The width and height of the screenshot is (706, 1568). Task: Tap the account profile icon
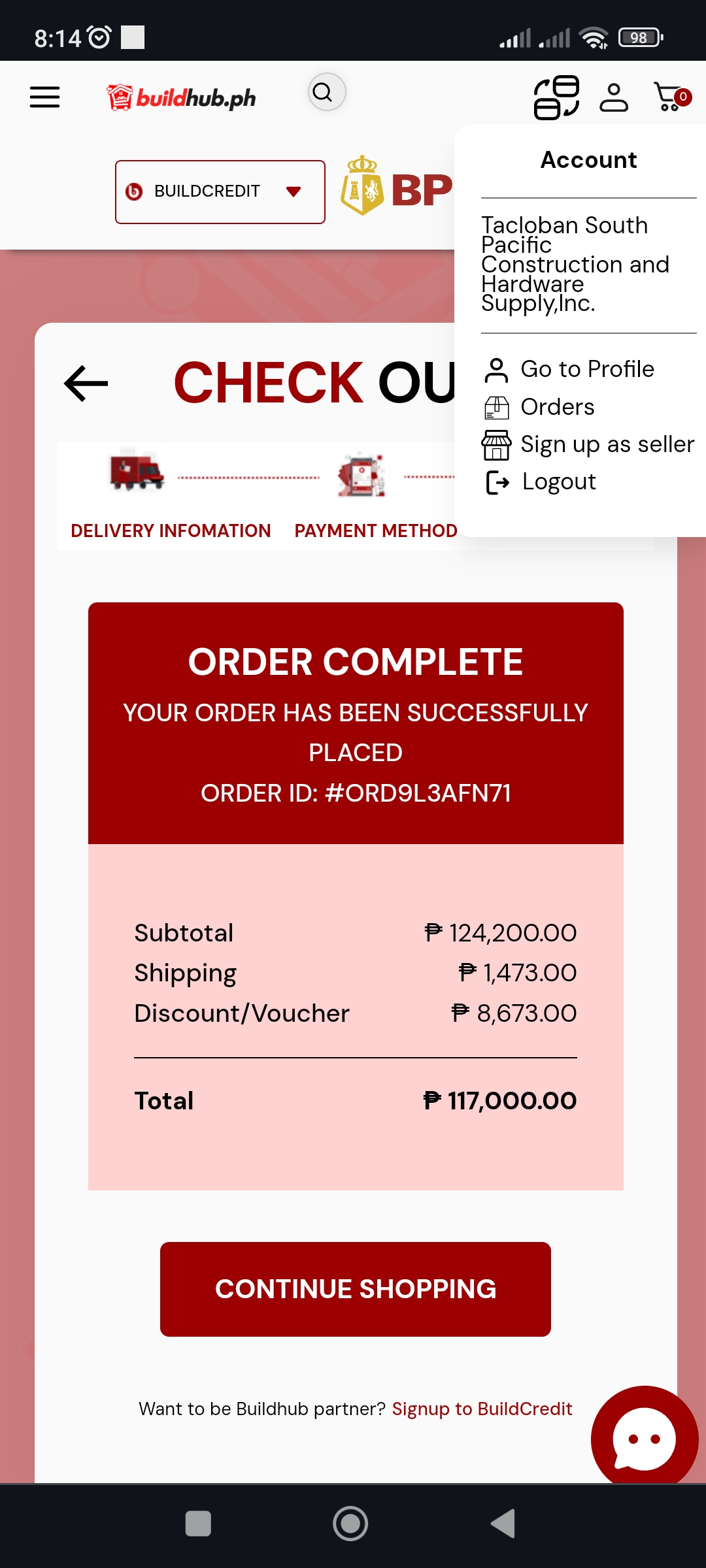coord(614,97)
